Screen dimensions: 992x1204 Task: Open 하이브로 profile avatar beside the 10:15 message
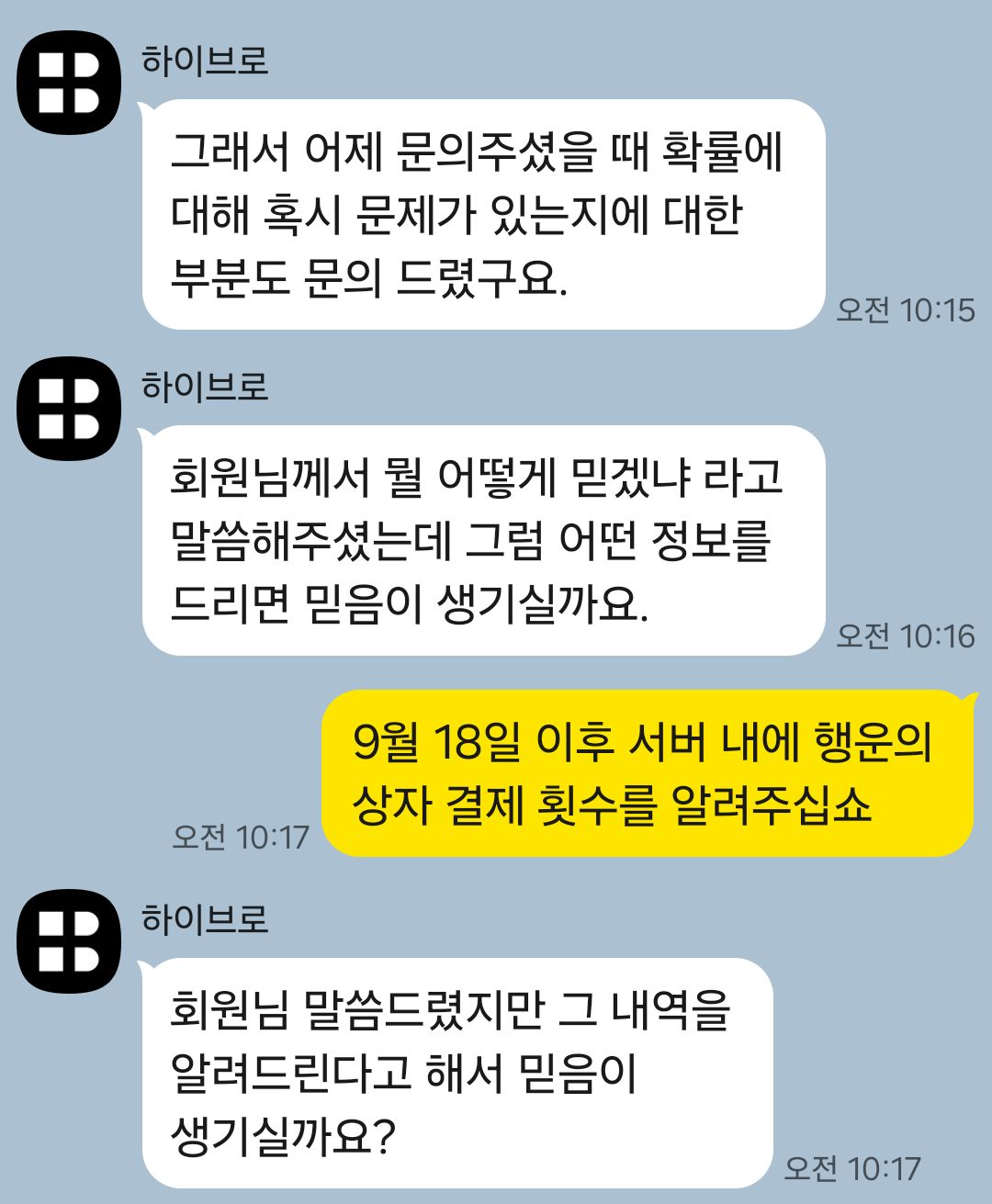[x=69, y=83]
